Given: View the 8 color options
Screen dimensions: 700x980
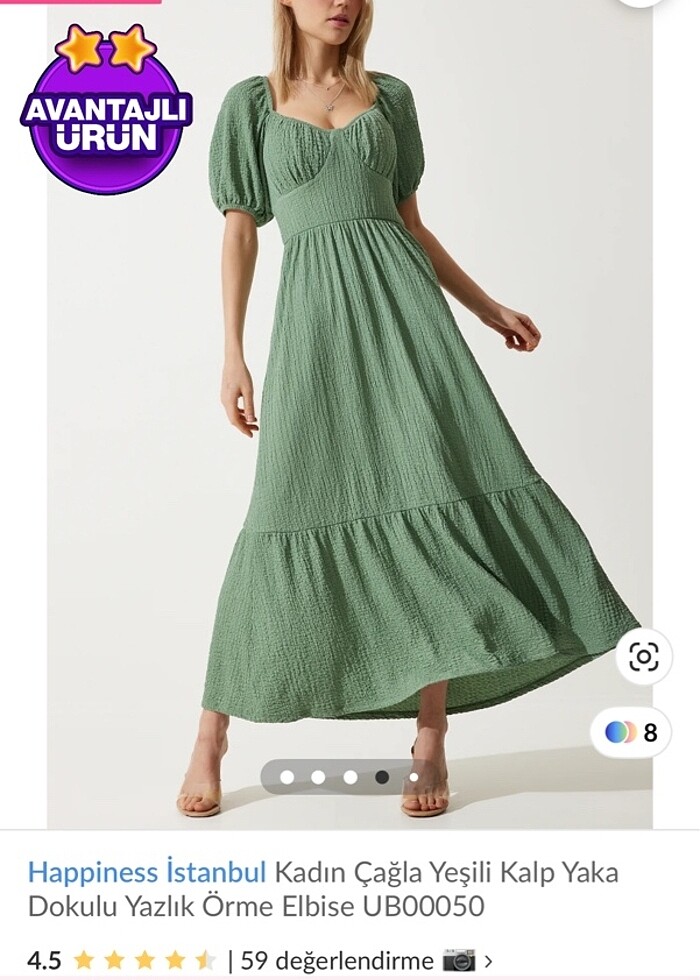Looking at the screenshot, I should [632, 732].
